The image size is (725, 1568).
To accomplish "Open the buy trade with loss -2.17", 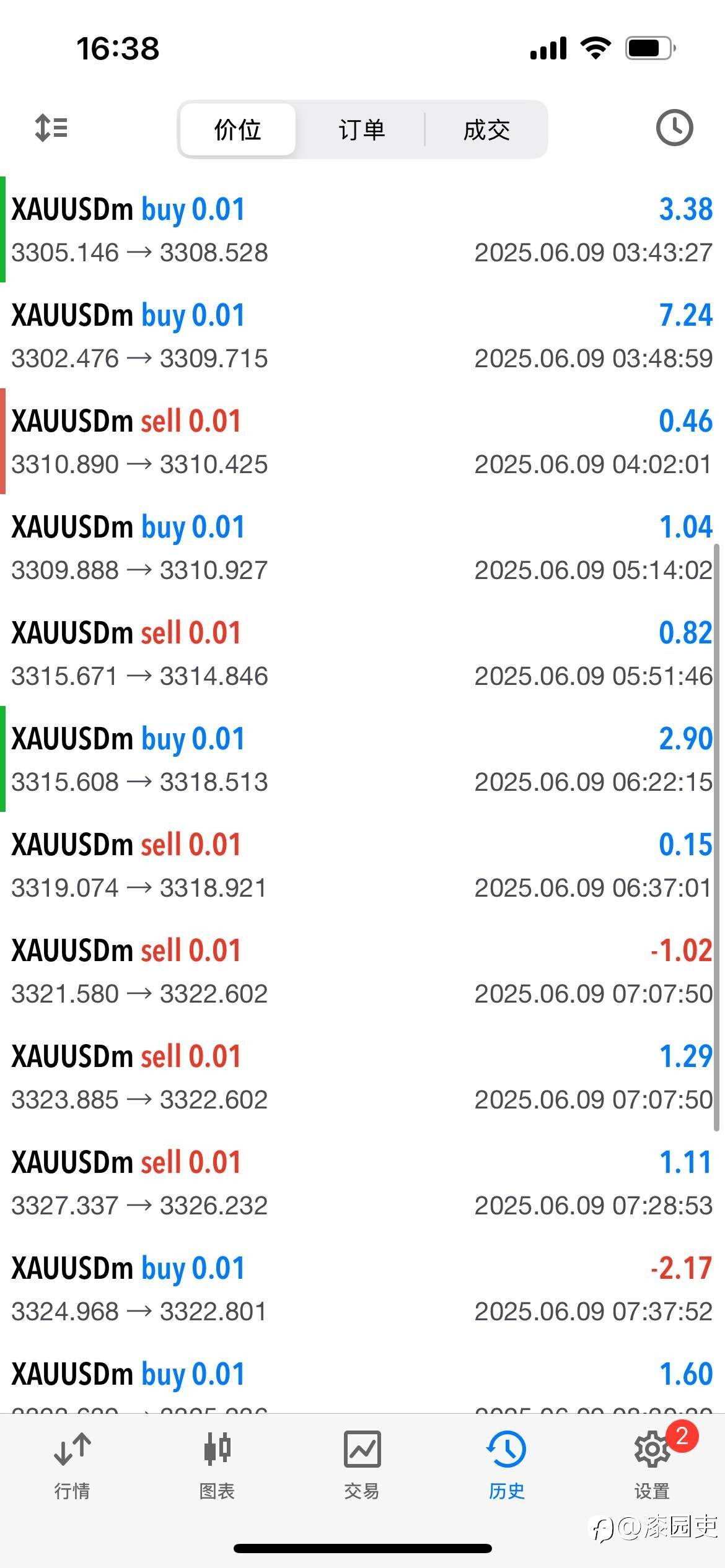I will (x=362, y=1289).
